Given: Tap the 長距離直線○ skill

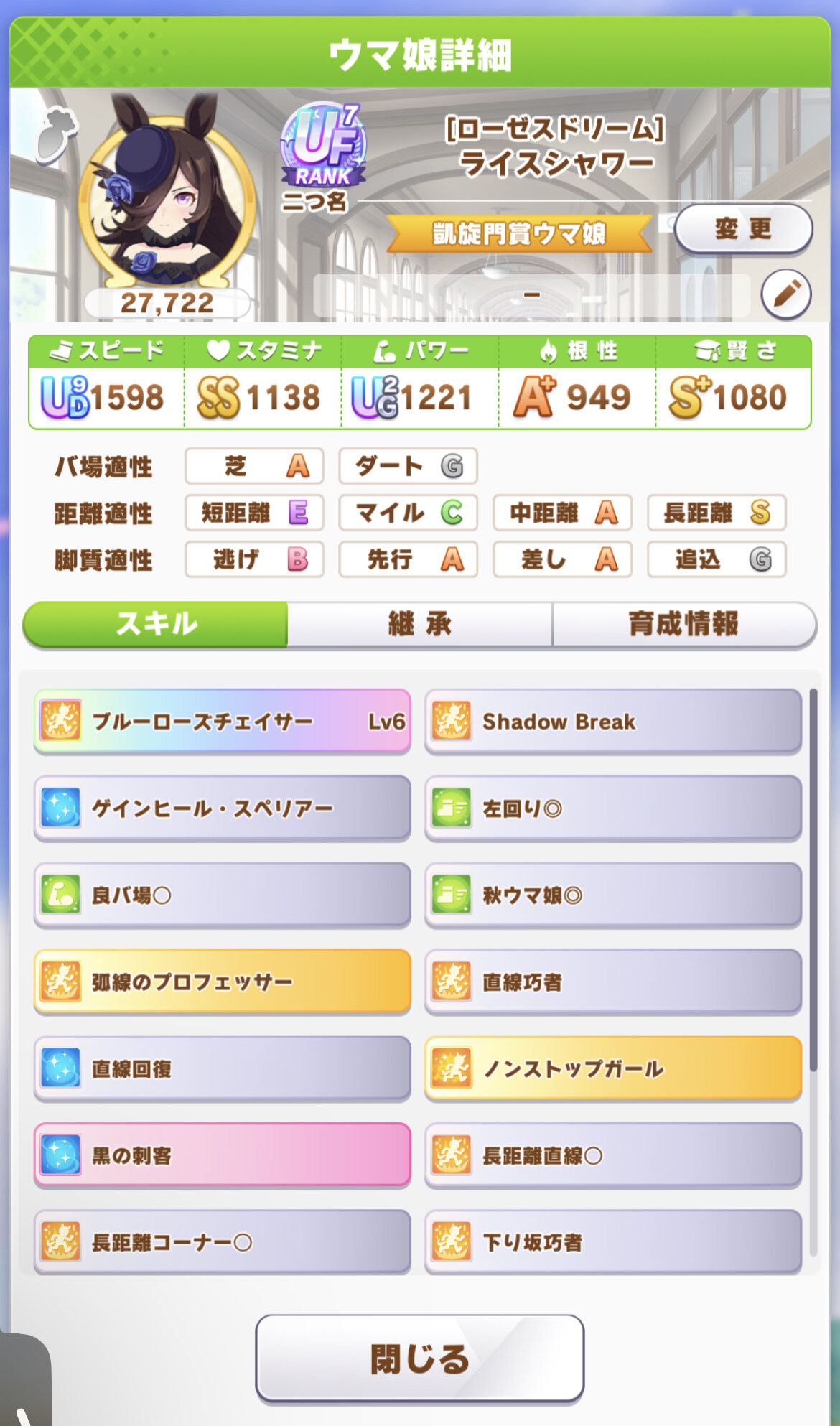Looking at the screenshot, I should 613,1156.
